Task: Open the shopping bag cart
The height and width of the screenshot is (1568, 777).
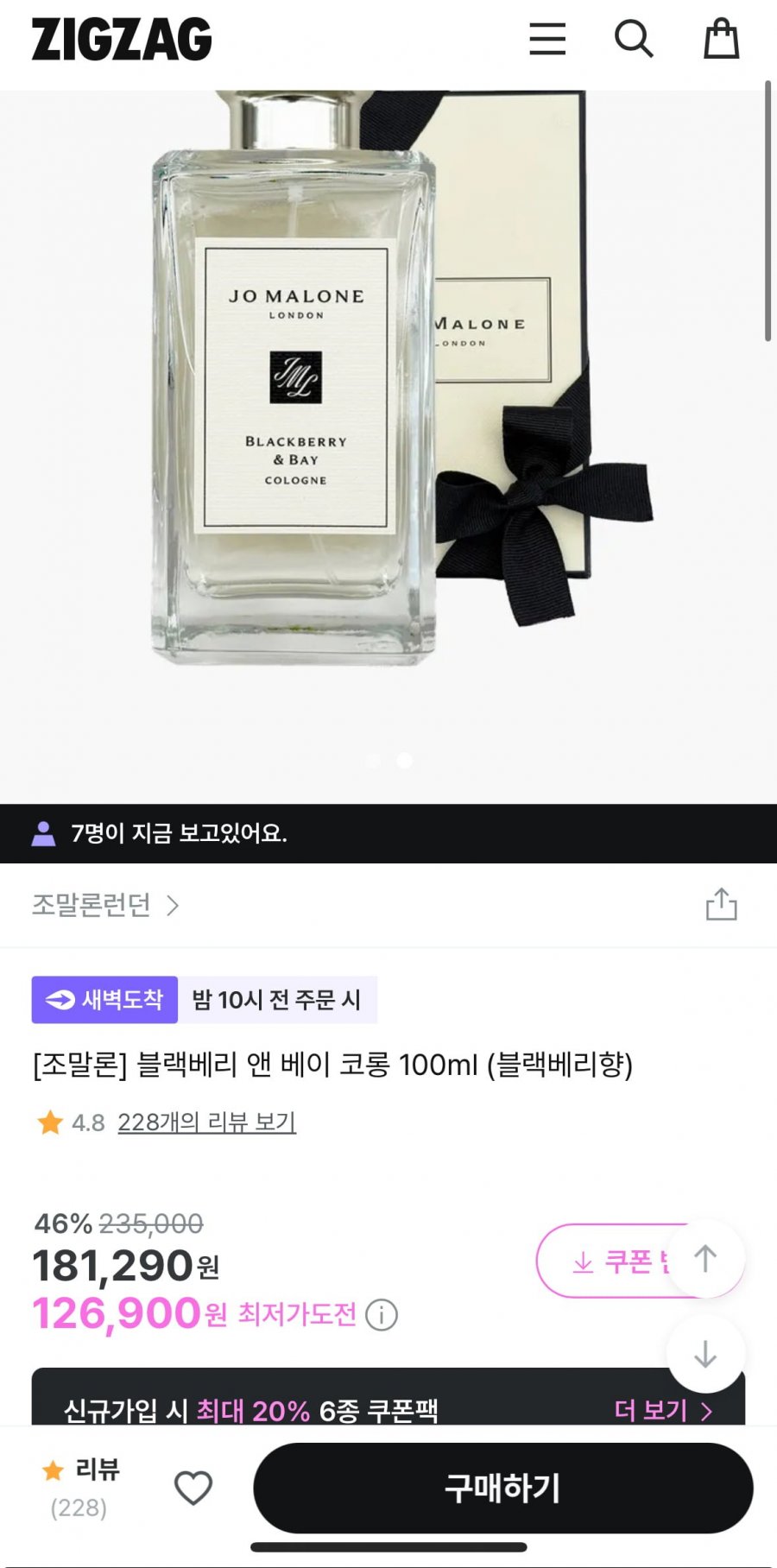Action: (x=721, y=39)
